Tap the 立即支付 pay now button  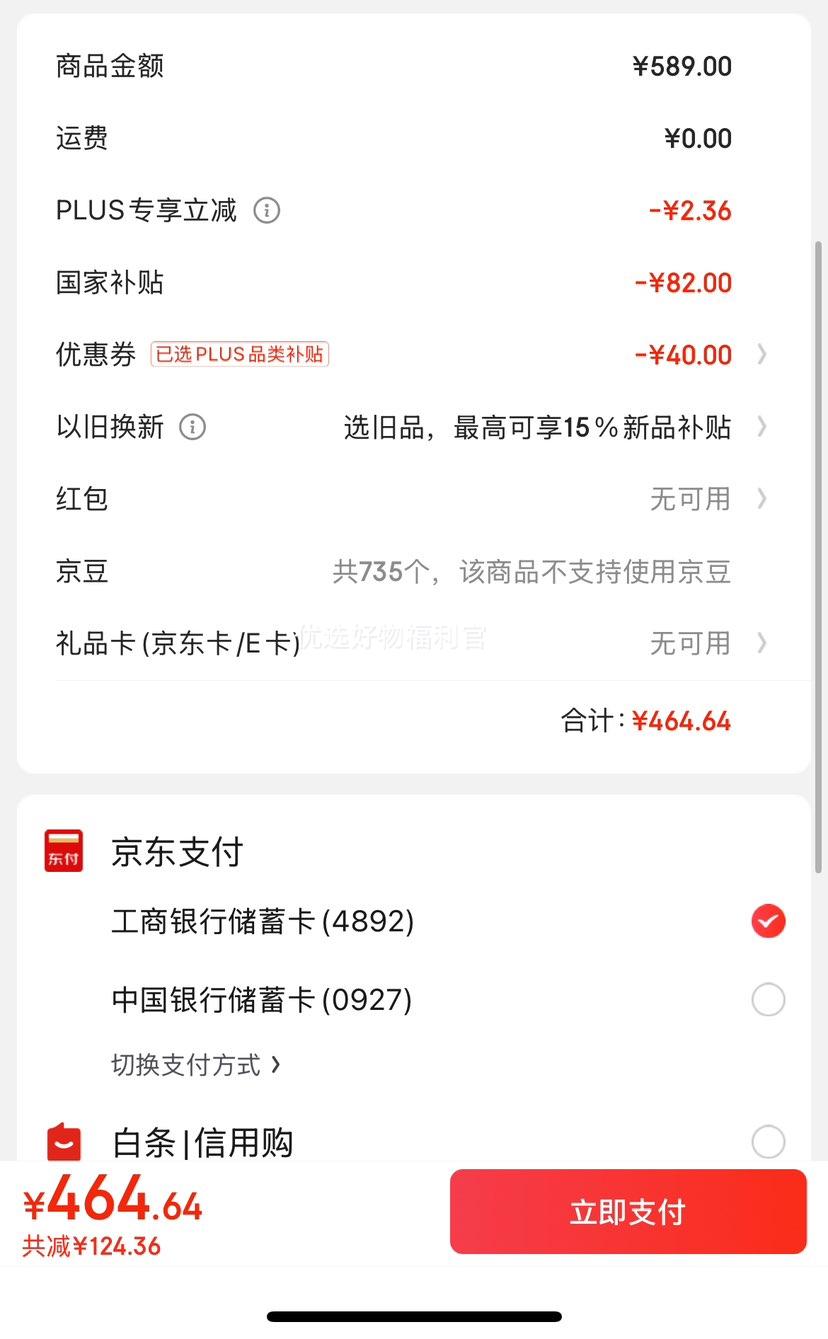click(627, 1212)
